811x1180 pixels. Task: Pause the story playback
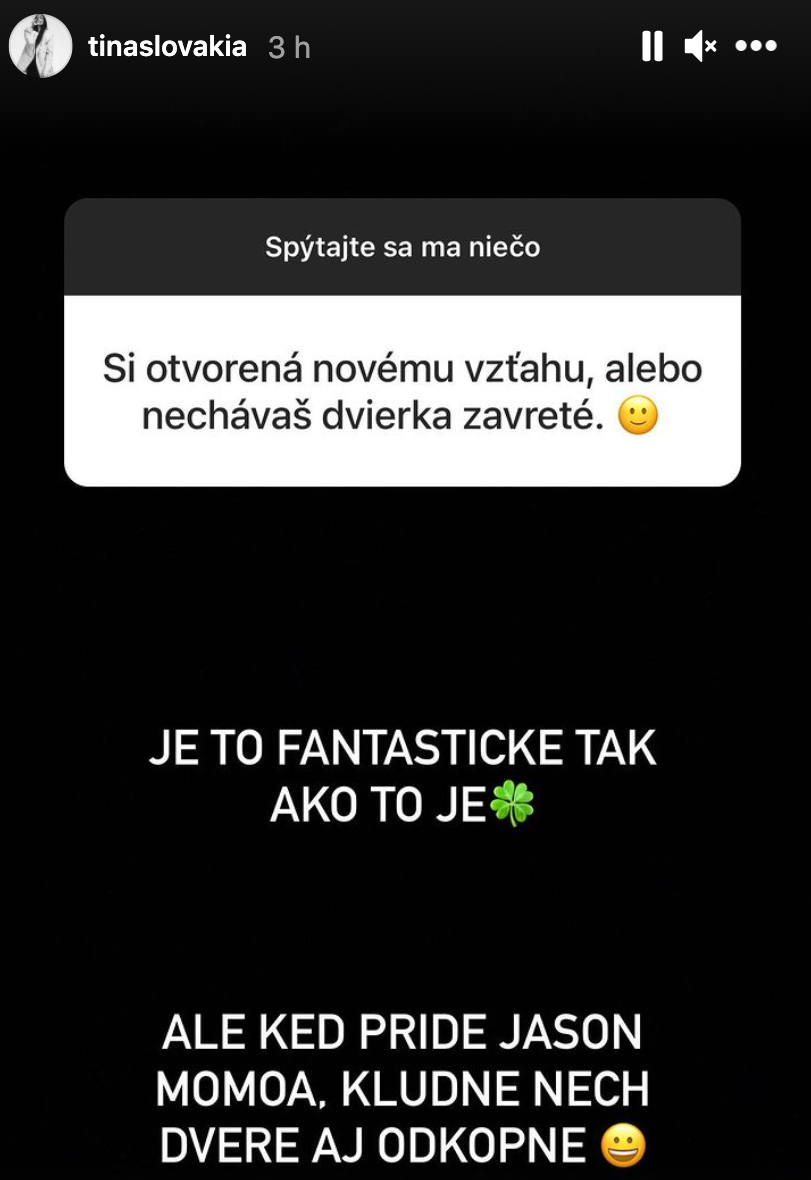point(652,46)
